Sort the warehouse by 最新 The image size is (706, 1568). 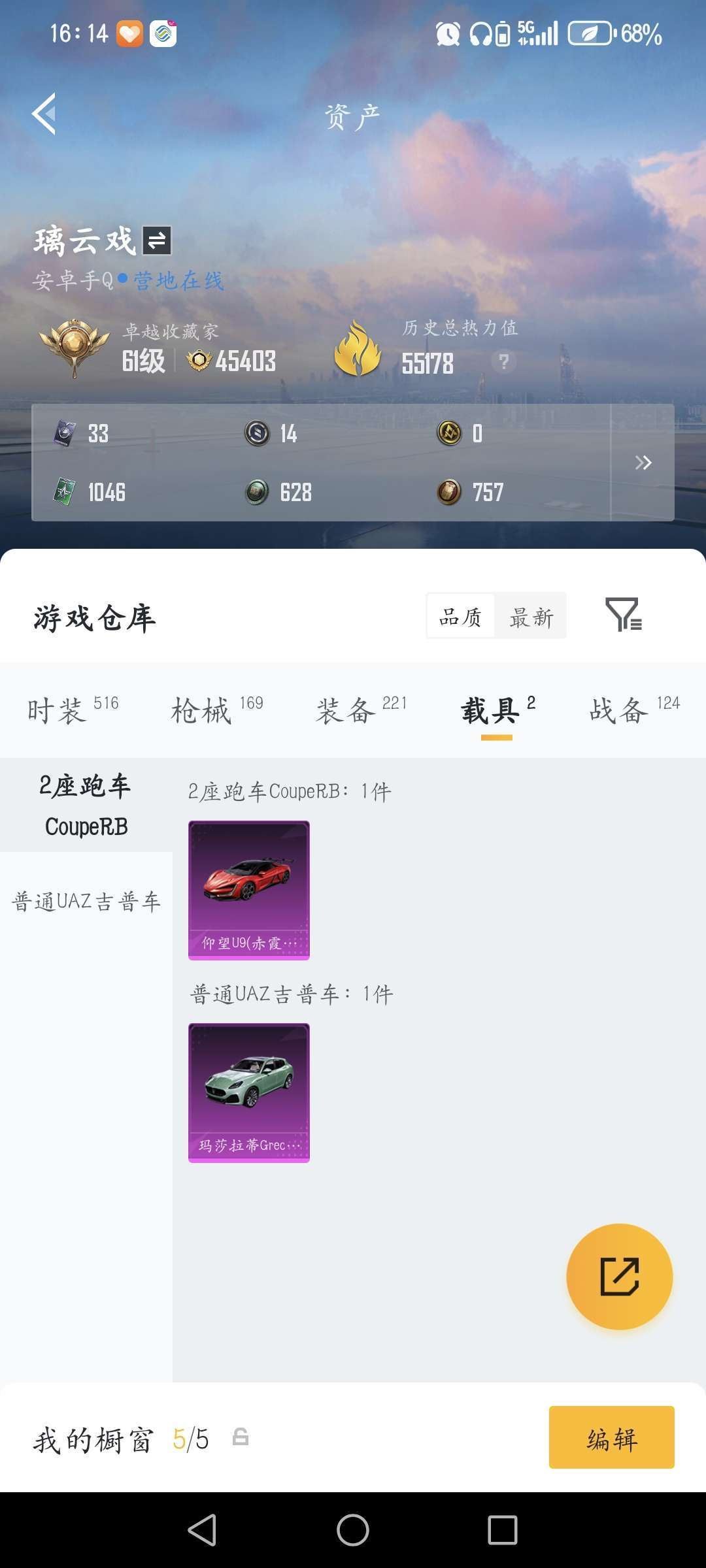[x=531, y=616]
